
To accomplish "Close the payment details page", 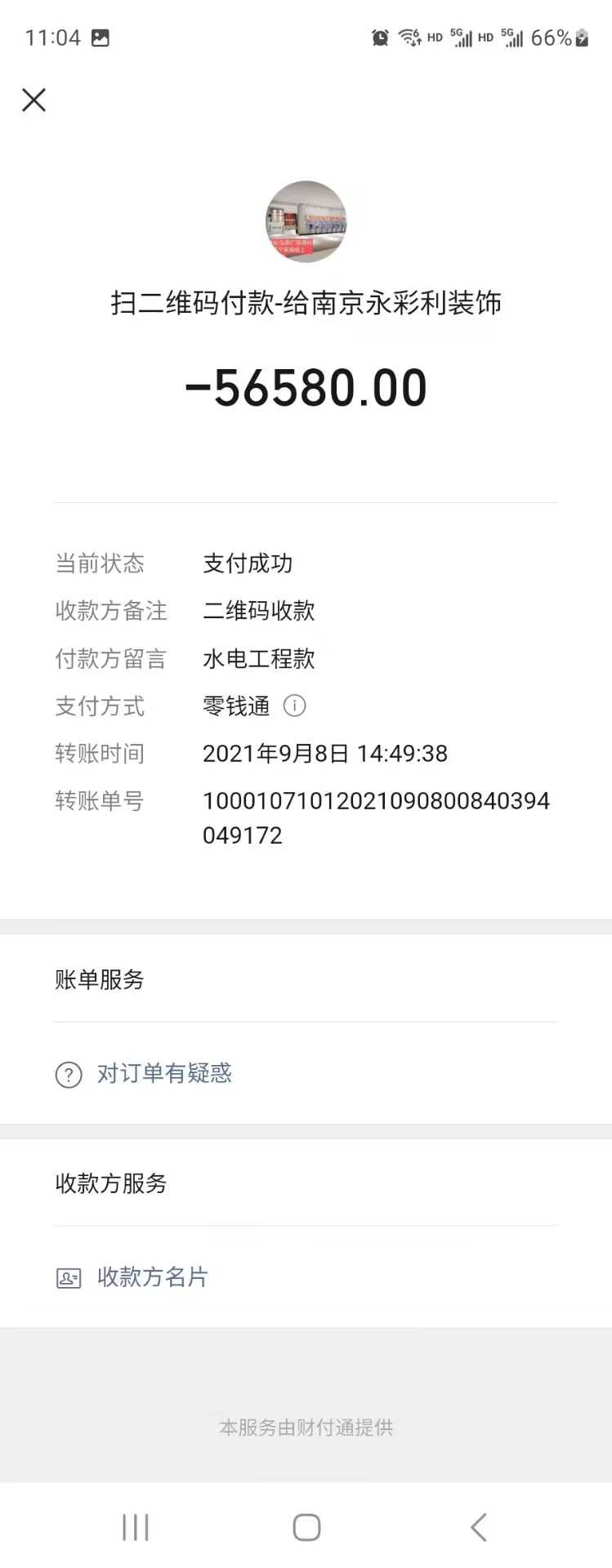I will (34, 100).
